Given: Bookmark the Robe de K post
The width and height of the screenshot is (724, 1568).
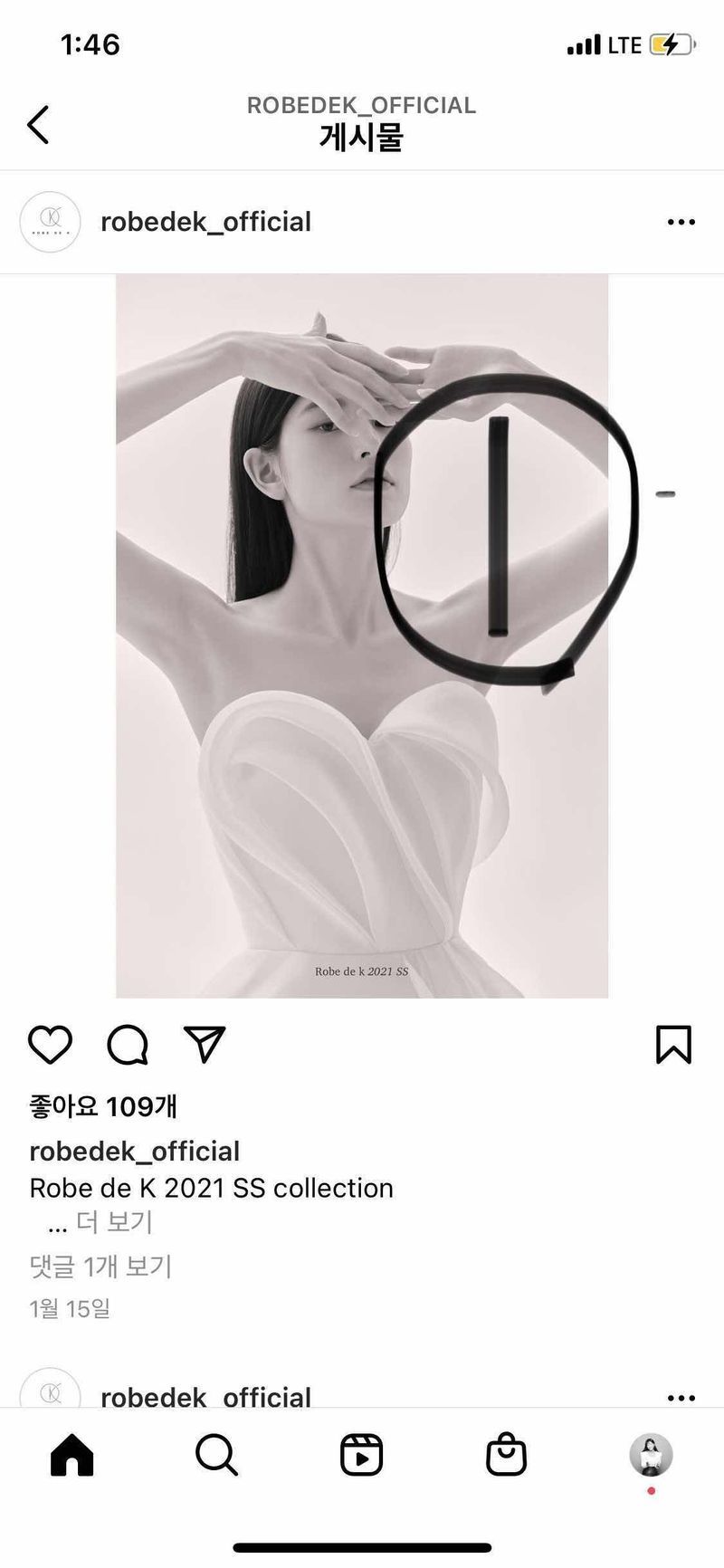Looking at the screenshot, I should click(x=673, y=1045).
